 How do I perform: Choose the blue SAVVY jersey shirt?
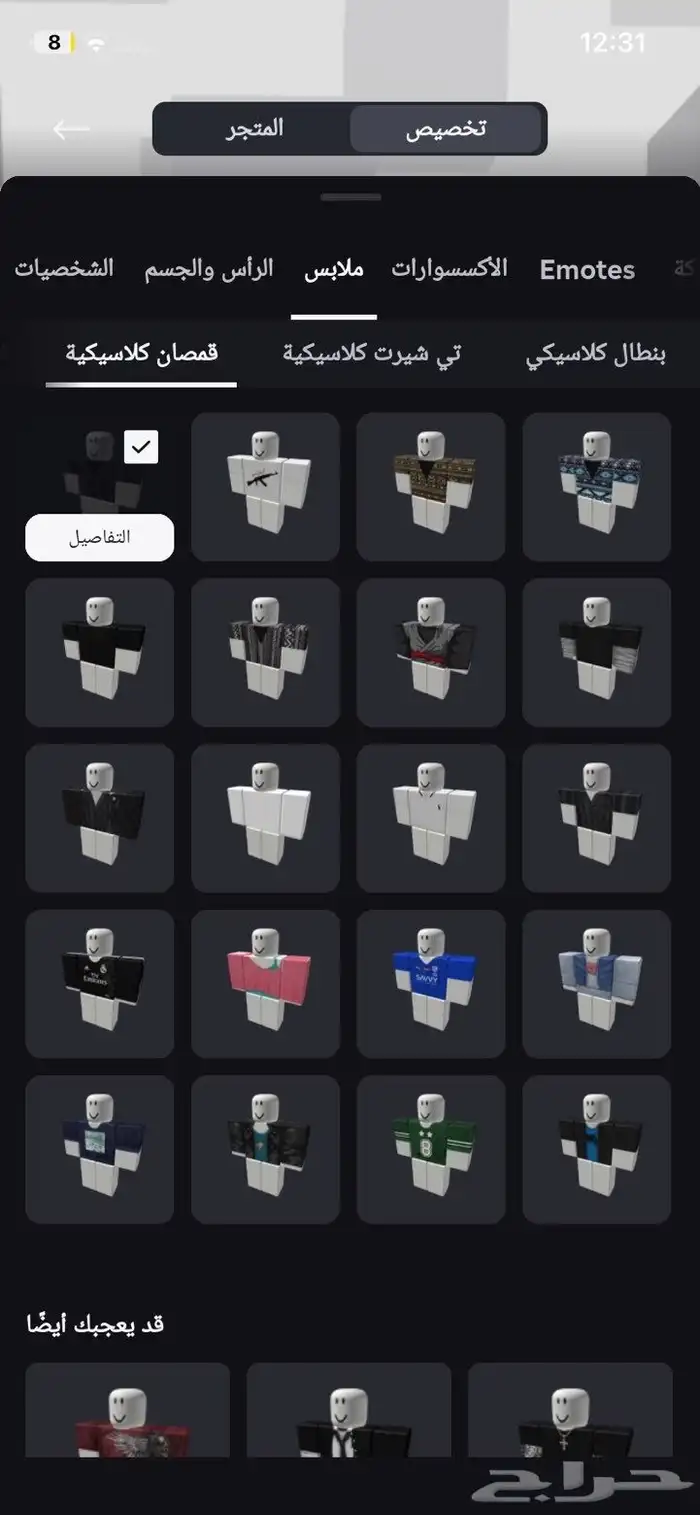431,983
